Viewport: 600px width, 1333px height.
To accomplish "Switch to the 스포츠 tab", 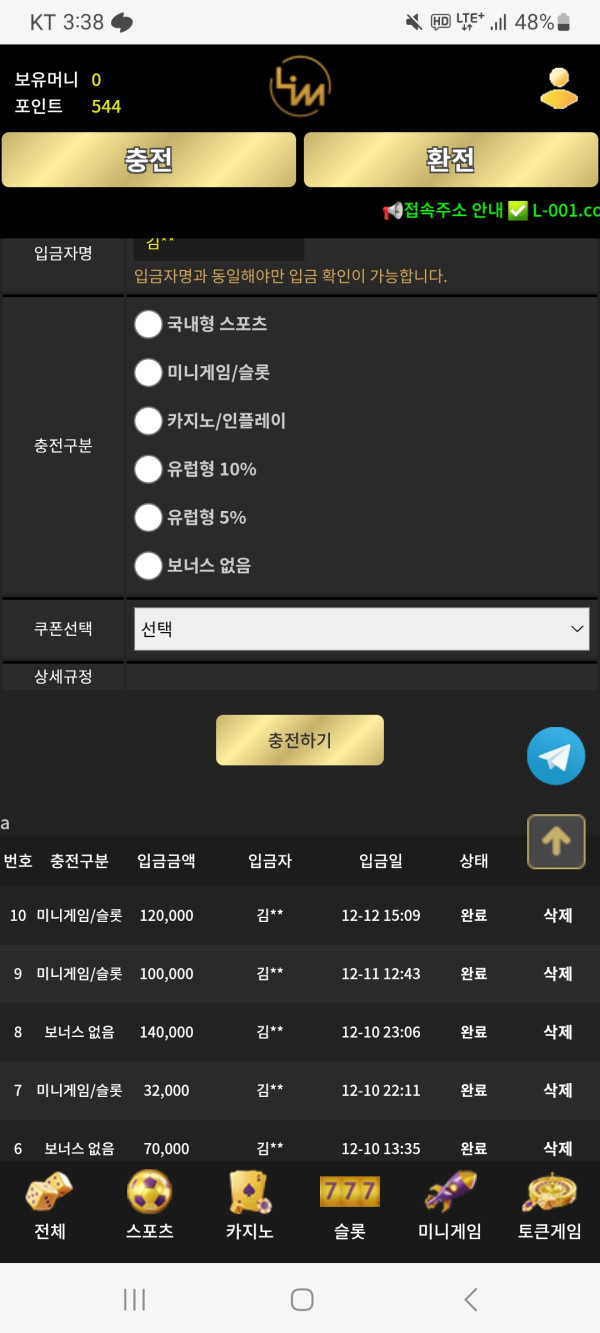I will 149,1205.
